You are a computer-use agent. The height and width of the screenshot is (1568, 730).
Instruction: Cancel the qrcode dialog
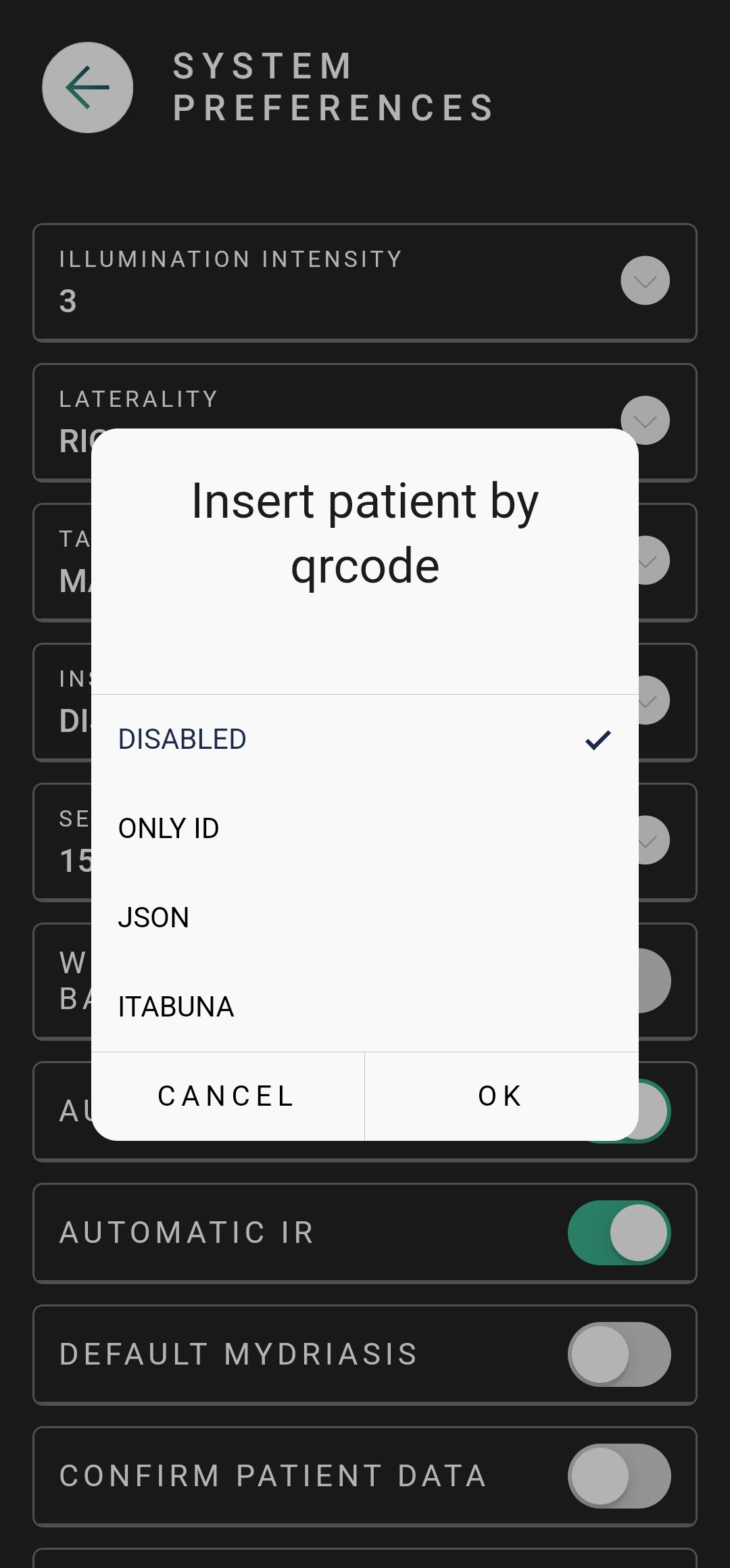pos(228,1096)
